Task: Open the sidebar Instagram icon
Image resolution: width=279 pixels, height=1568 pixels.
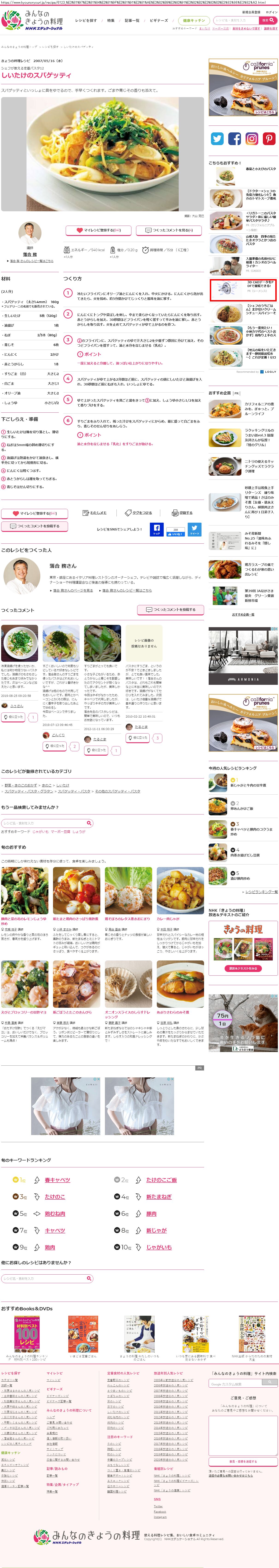Action: 252,139
